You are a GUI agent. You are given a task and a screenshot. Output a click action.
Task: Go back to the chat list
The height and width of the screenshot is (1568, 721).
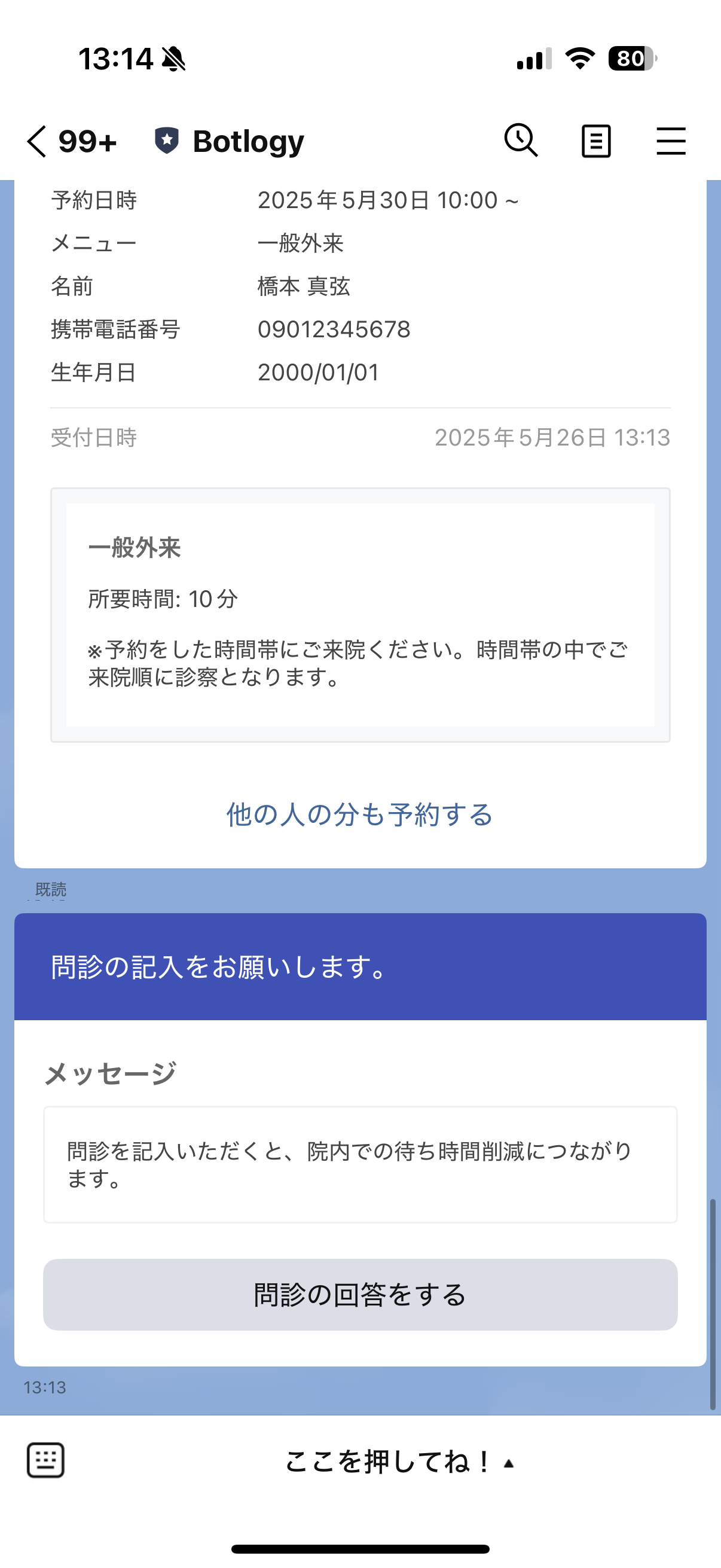pyautogui.click(x=38, y=142)
